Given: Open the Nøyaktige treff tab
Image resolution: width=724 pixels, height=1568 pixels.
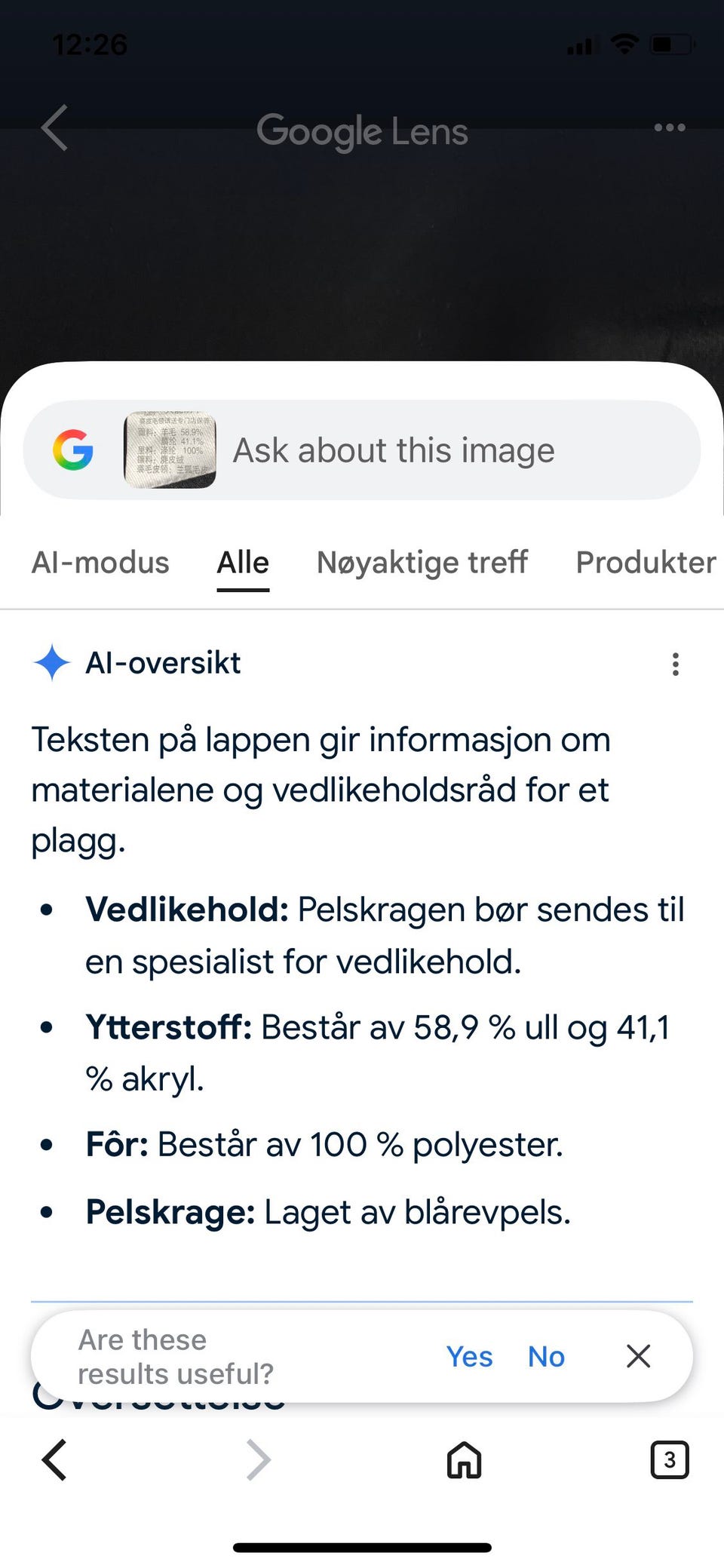Looking at the screenshot, I should (x=422, y=562).
